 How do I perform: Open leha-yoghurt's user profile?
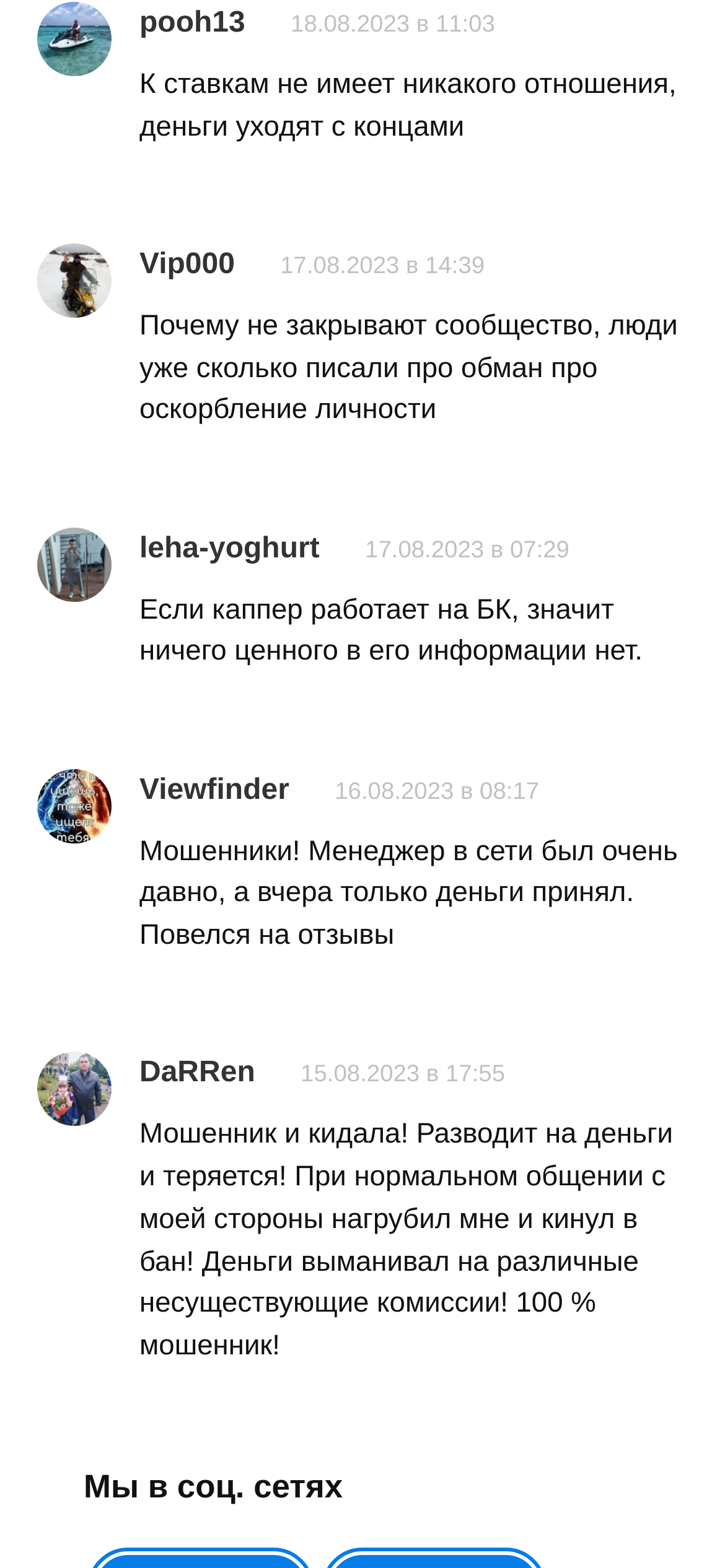(229, 548)
